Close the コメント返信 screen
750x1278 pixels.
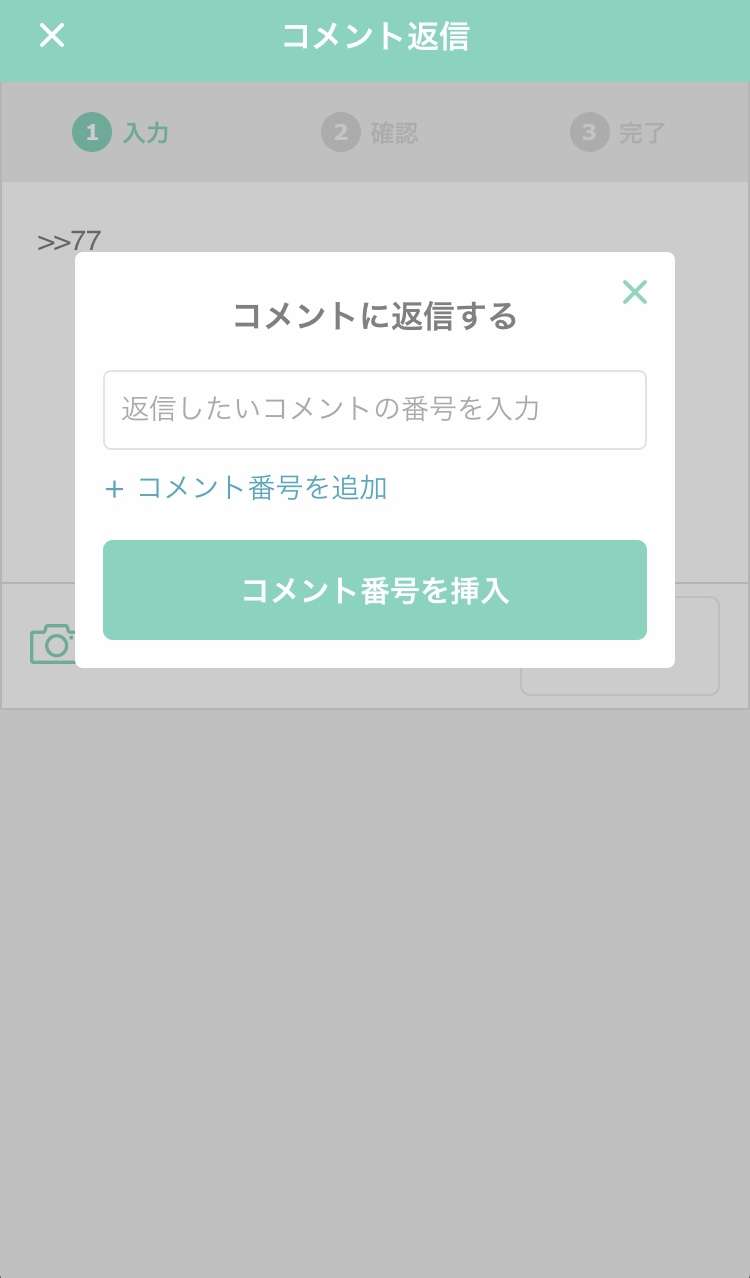coord(52,36)
